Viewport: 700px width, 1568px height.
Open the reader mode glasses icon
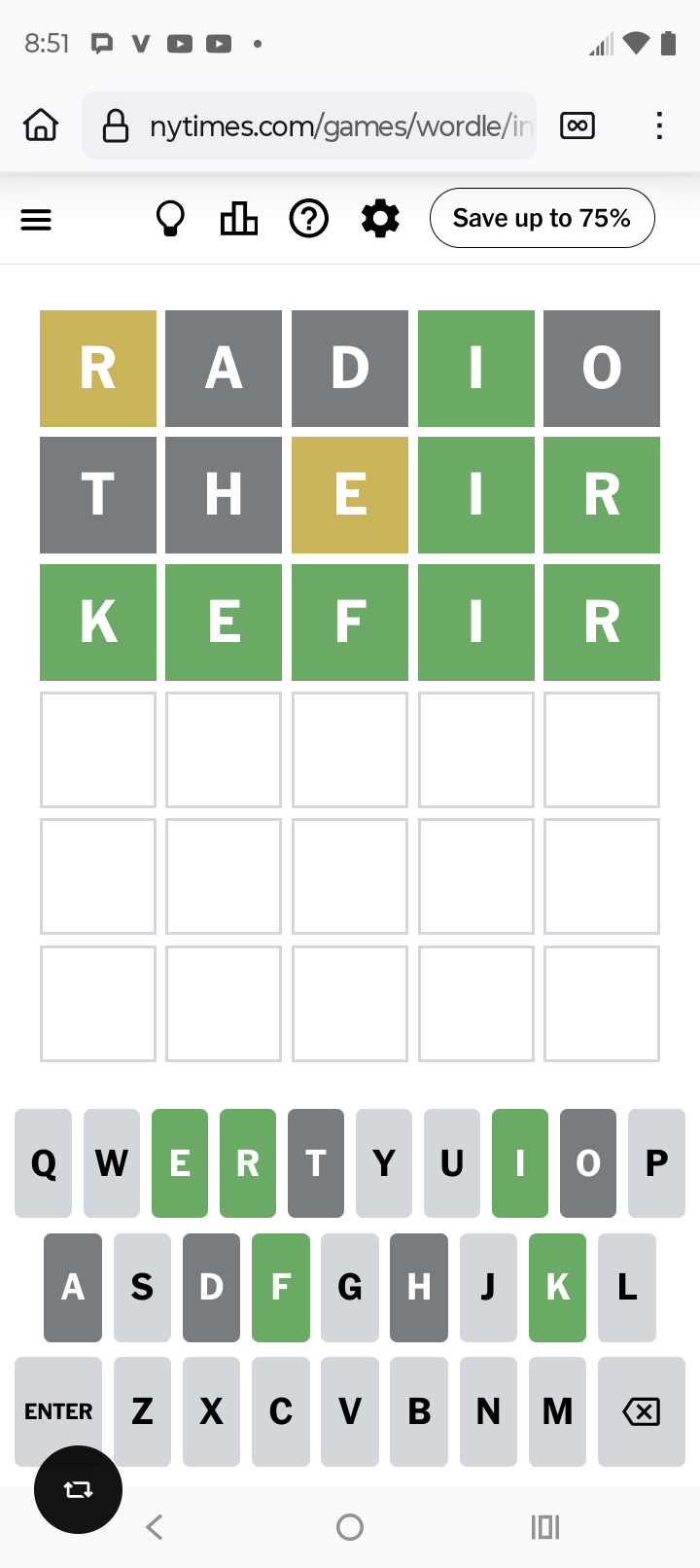(577, 125)
